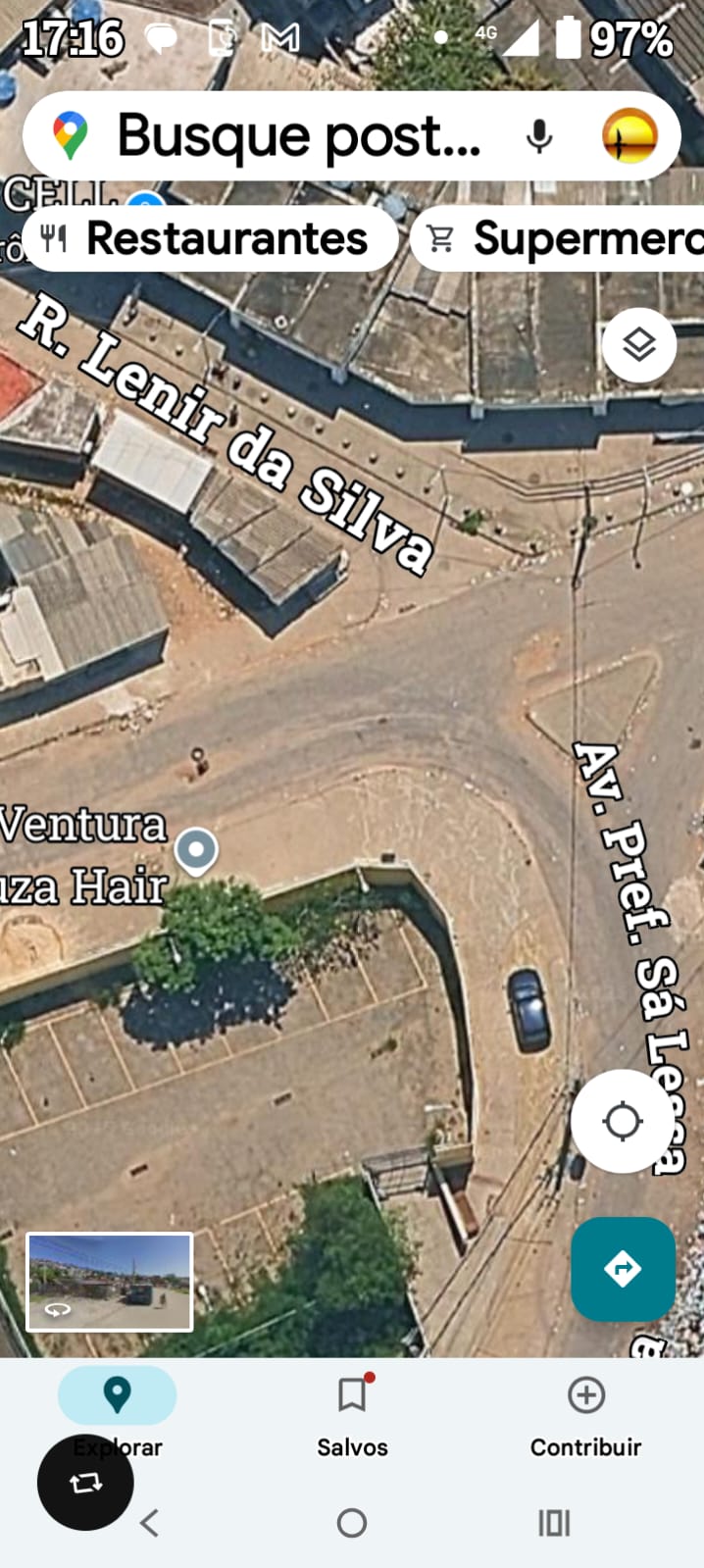Go to the system home screen
The height and width of the screenshot is (1568, 704).
click(x=352, y=1523)
